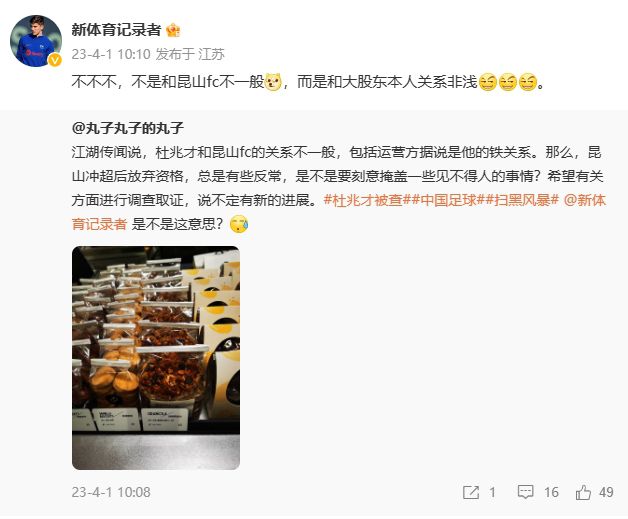Like the post with 49 likes
Screen dimensions: 628x519
(595, 492)
